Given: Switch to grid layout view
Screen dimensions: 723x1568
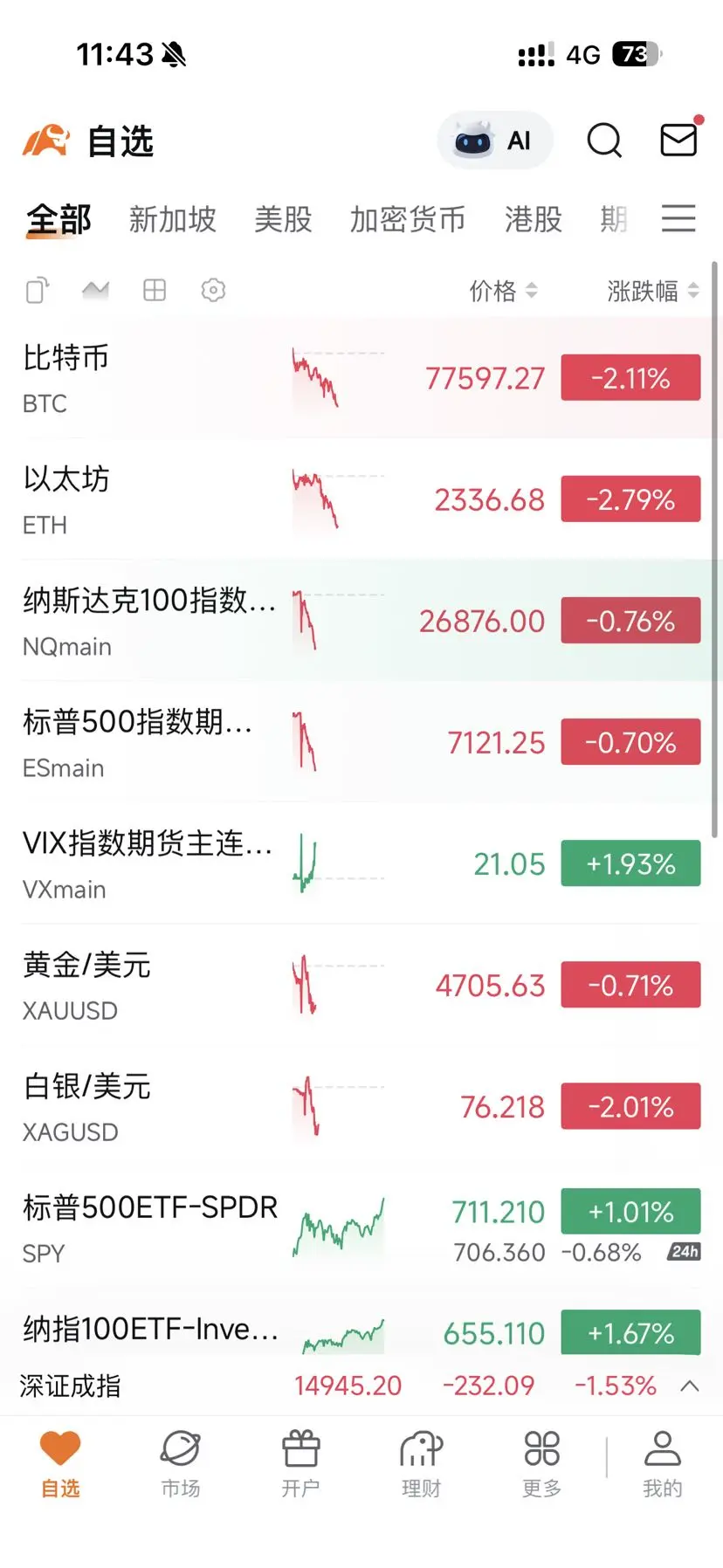Looking at the screenshot, I should 155,290.
